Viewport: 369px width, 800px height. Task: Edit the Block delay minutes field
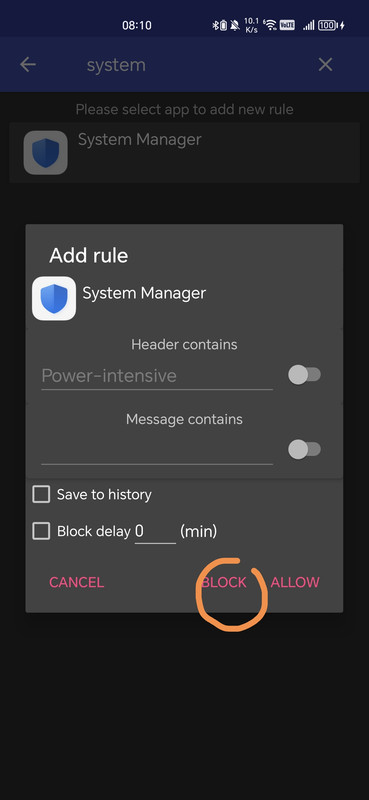[155, 532]
